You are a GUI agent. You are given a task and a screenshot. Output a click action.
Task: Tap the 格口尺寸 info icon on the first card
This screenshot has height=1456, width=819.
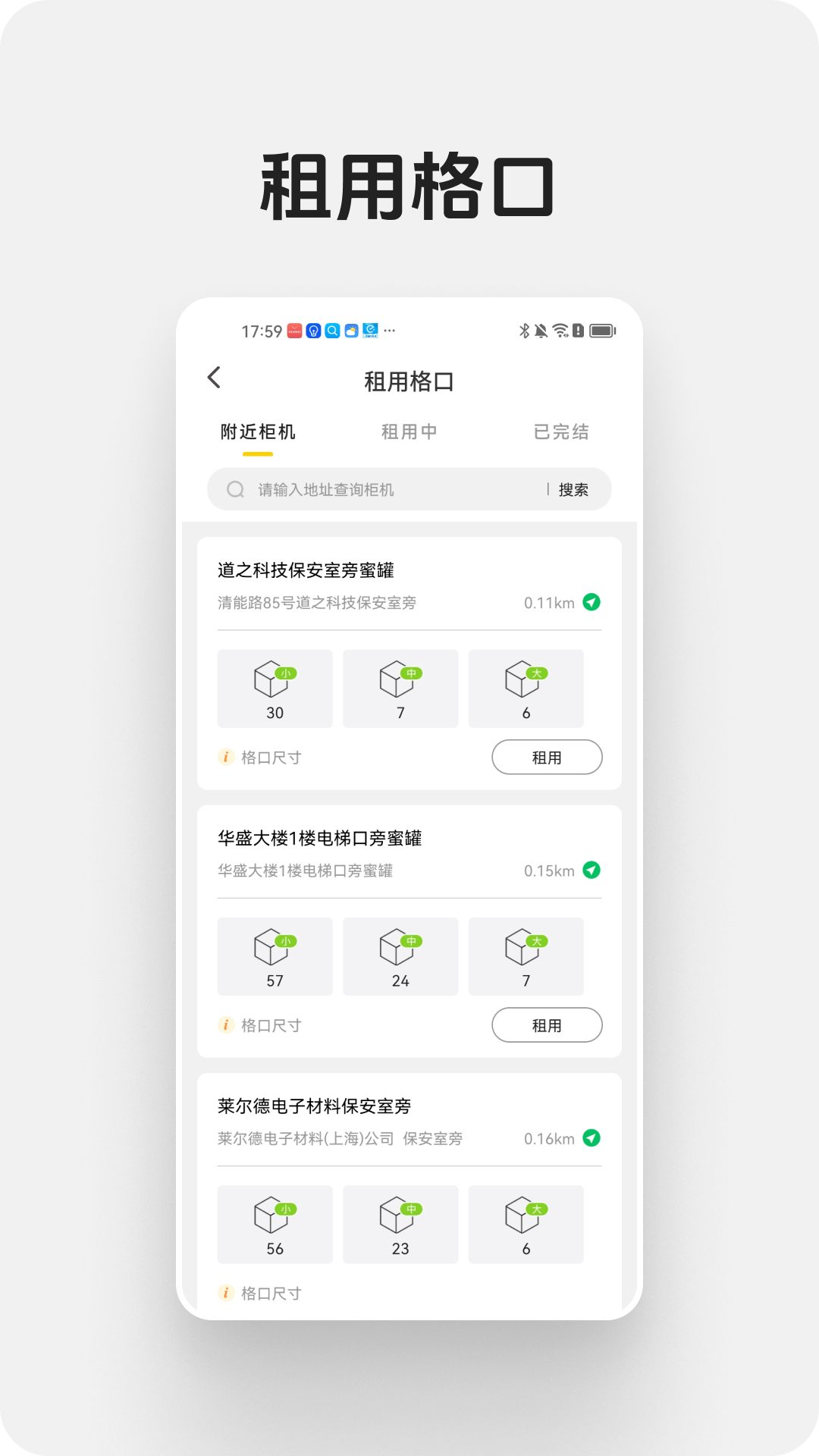(x=224, y=756)
